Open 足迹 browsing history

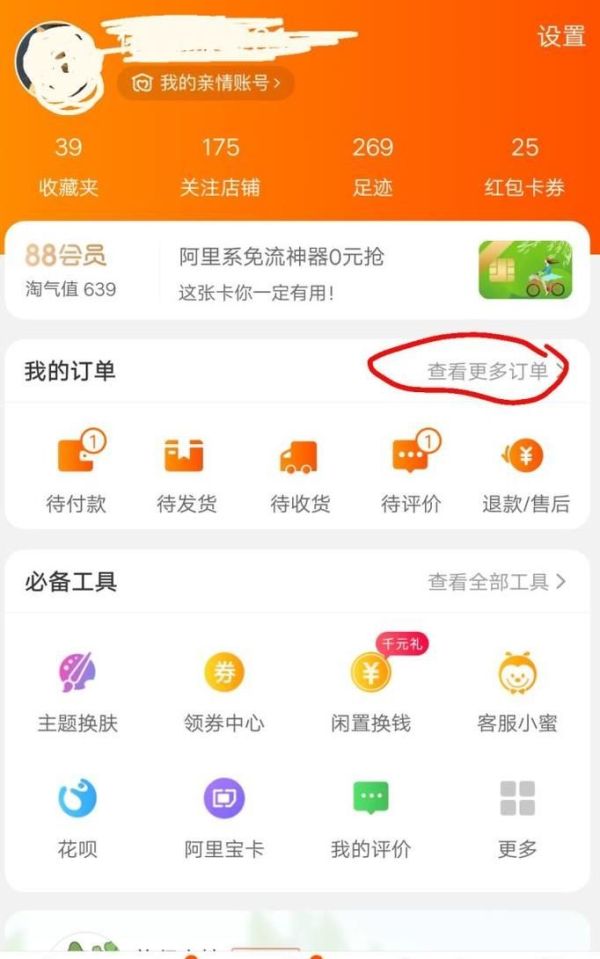pyautogui.click(x=372, y=167)
